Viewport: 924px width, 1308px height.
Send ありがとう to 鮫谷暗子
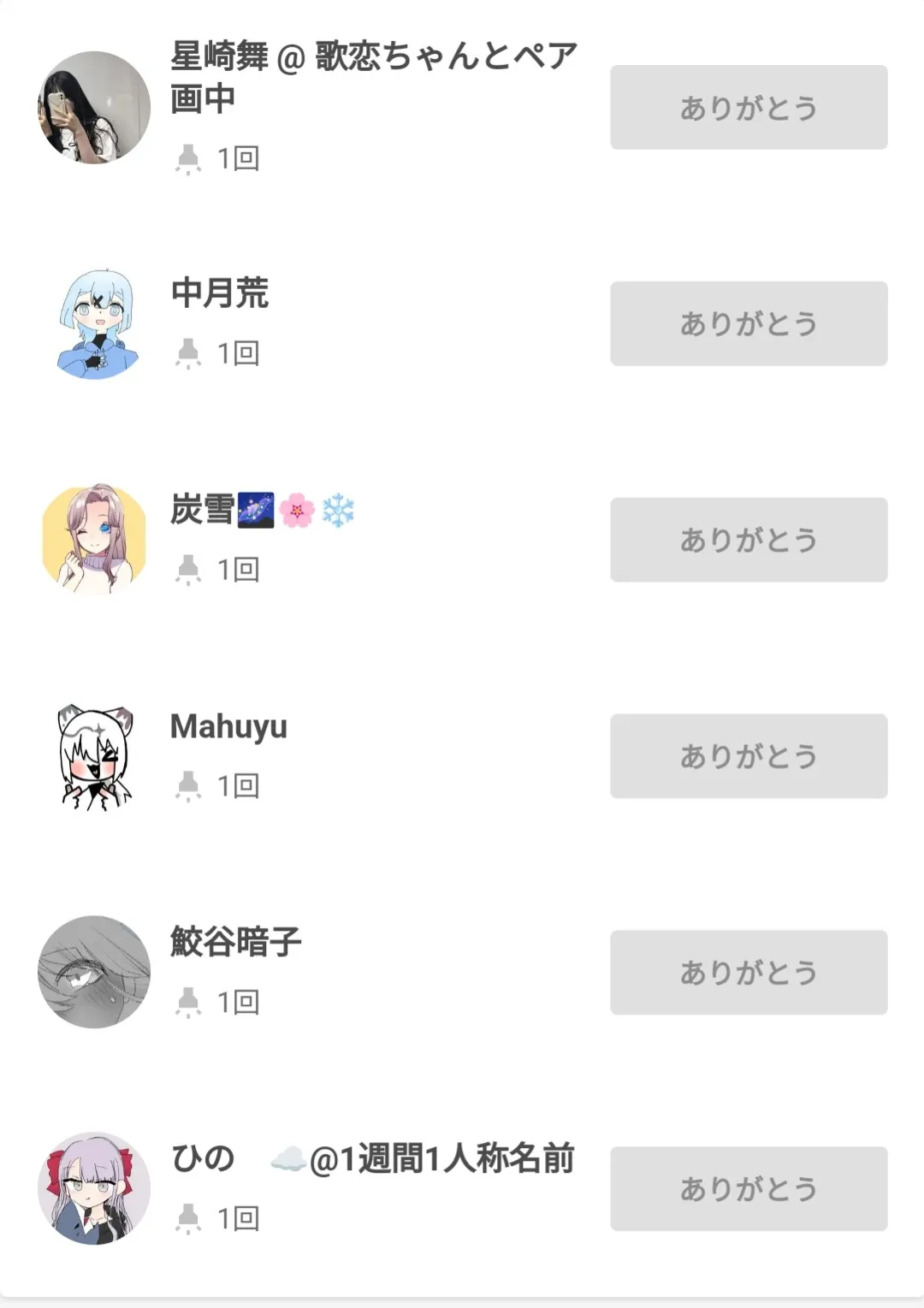coord(749,973)
